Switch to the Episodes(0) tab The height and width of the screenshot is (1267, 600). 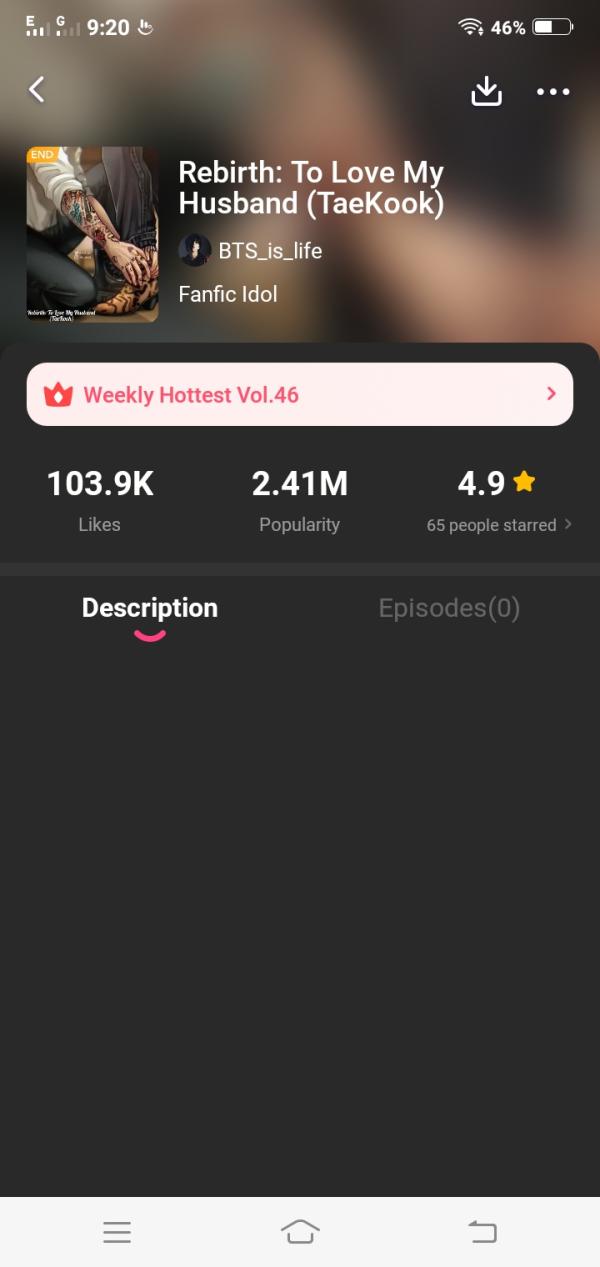(449, 608)
